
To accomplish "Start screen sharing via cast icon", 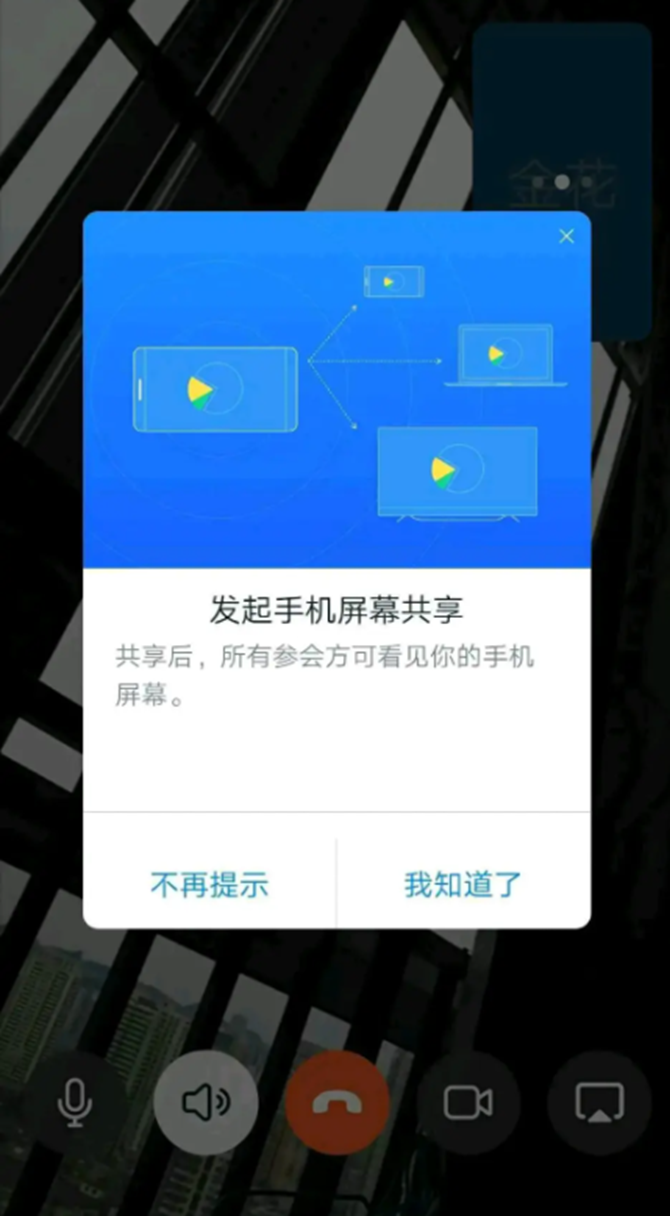I will [599, 1103].
